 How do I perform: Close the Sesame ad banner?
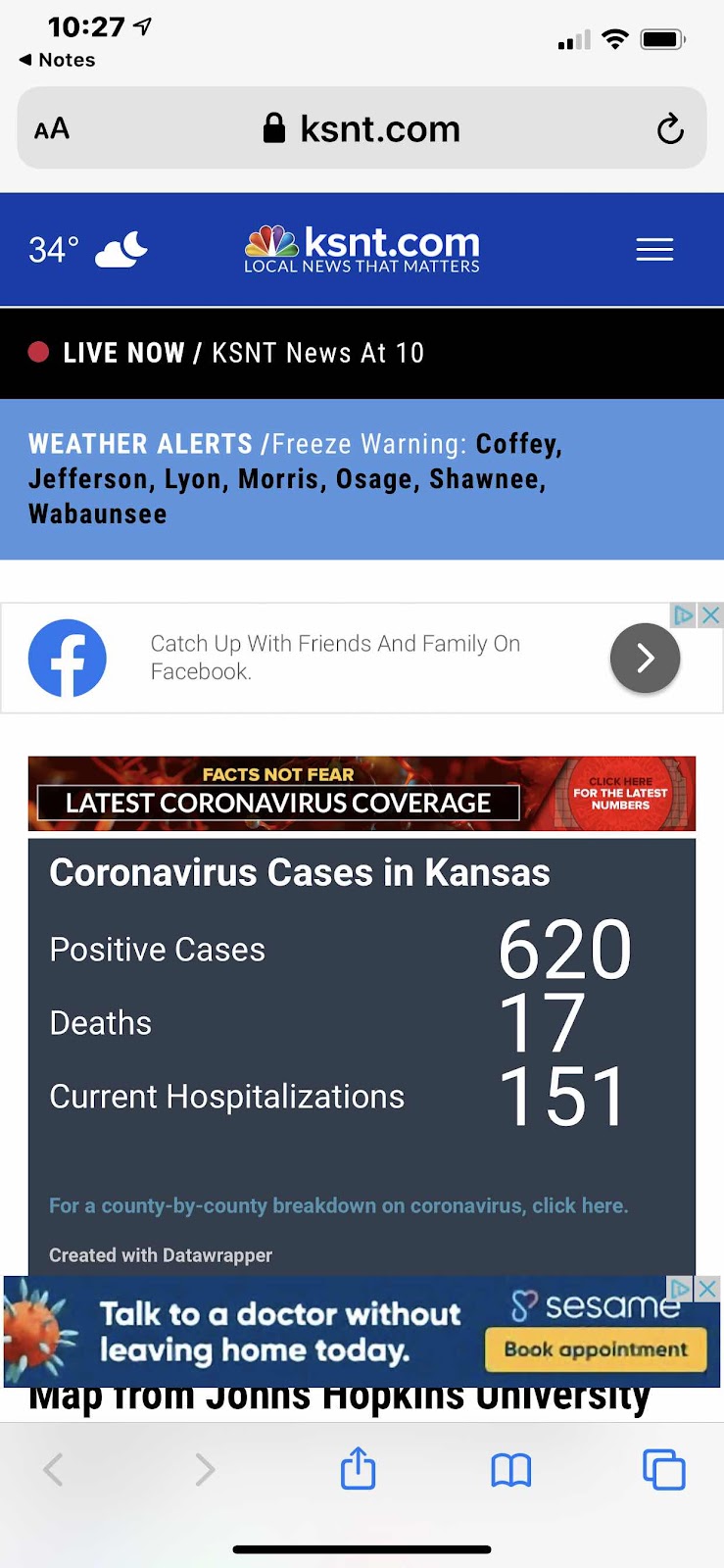coord(707,1289)
